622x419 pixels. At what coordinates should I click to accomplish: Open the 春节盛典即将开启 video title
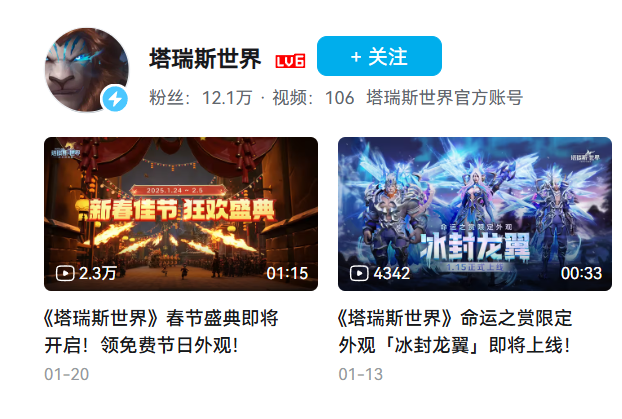point(161,332)
